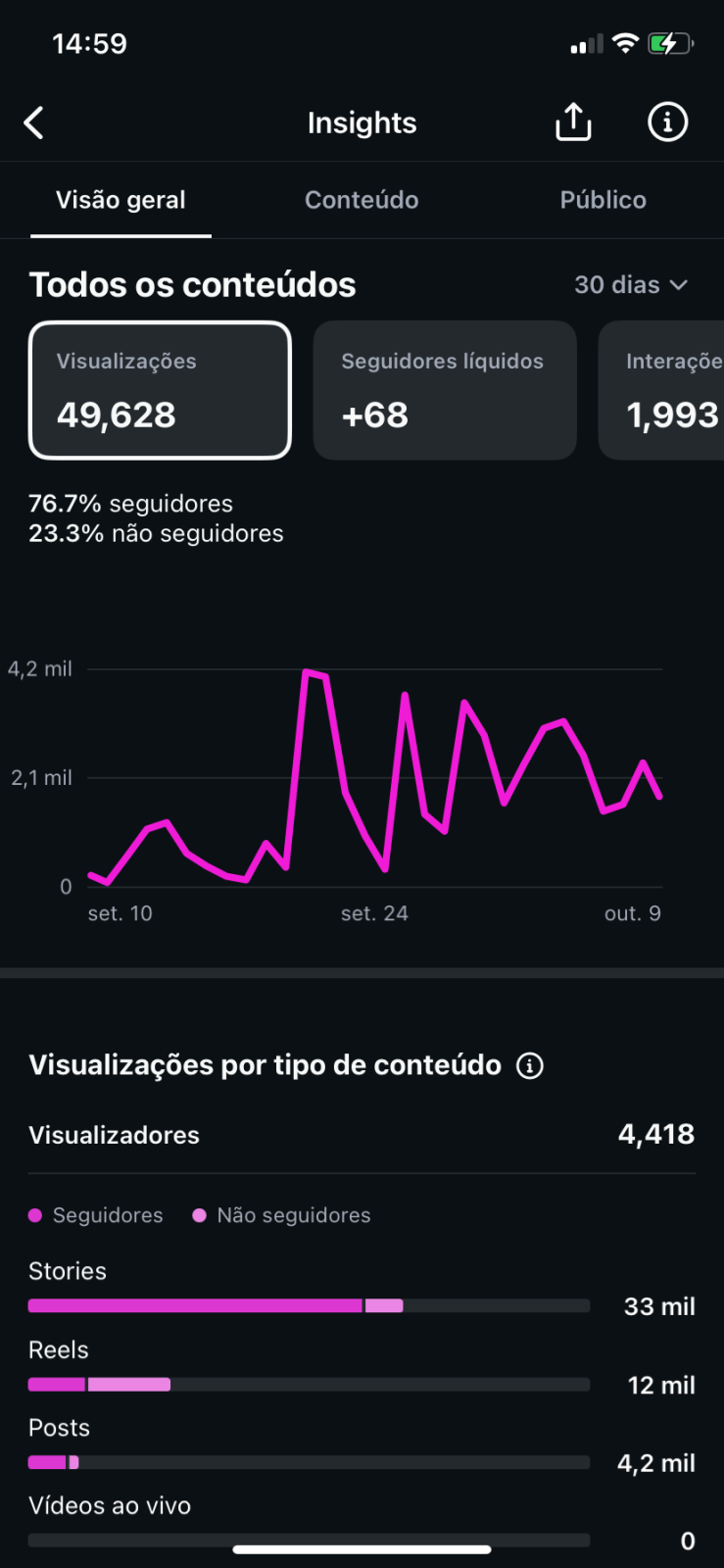Viewport: 724px width, 1568px height.
Task: Select the Visualizações card
Action: pyautogui.click(x=161, y=390)
